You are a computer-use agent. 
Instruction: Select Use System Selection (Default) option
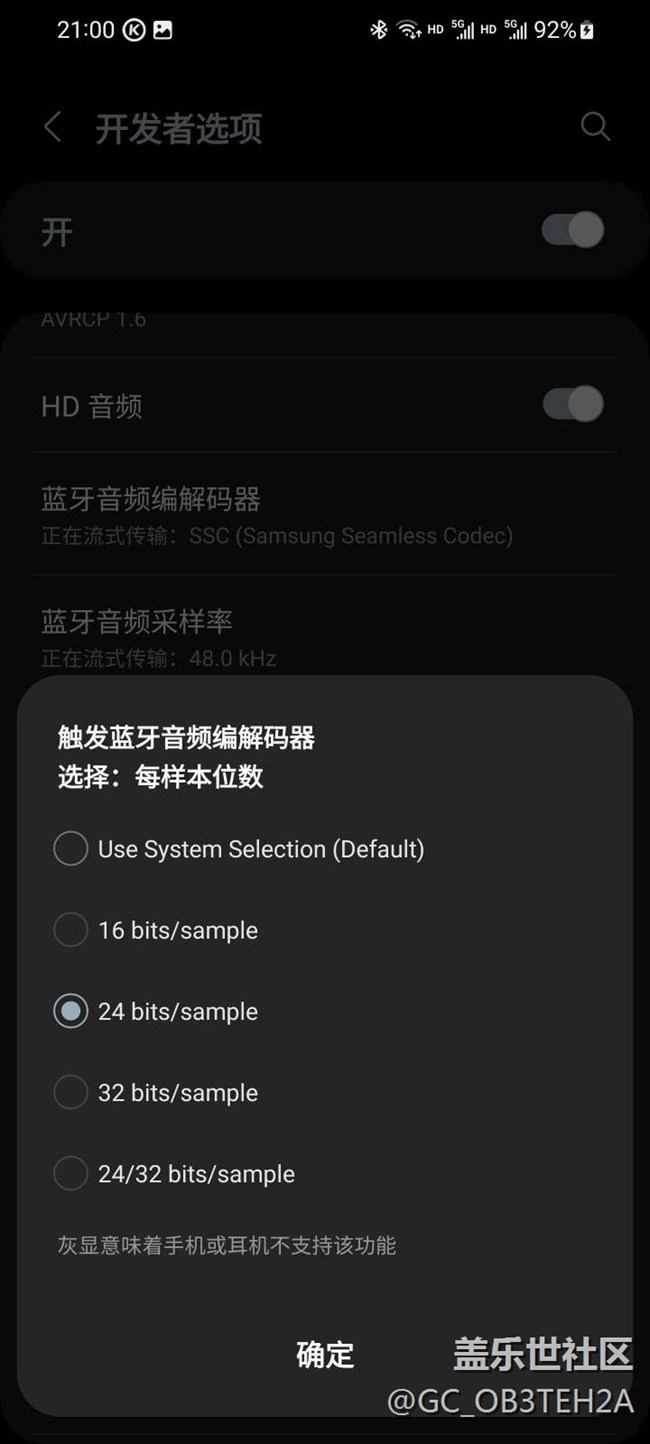(71, 849)
